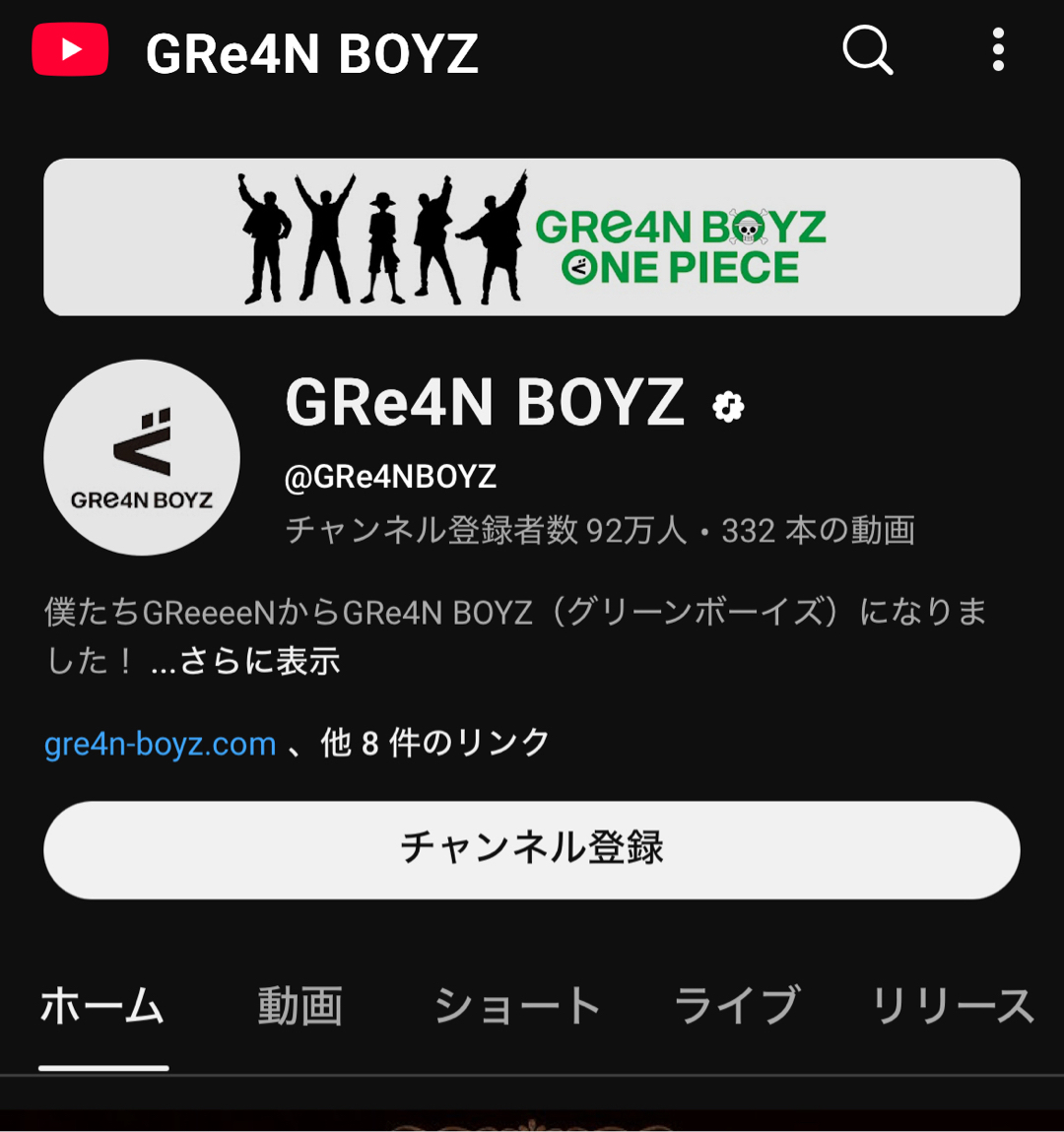Viewport: 1064px width, 1132px height.
Task: View the other 8 links (他 8 件のリンク)
Action: click(434, 743)
